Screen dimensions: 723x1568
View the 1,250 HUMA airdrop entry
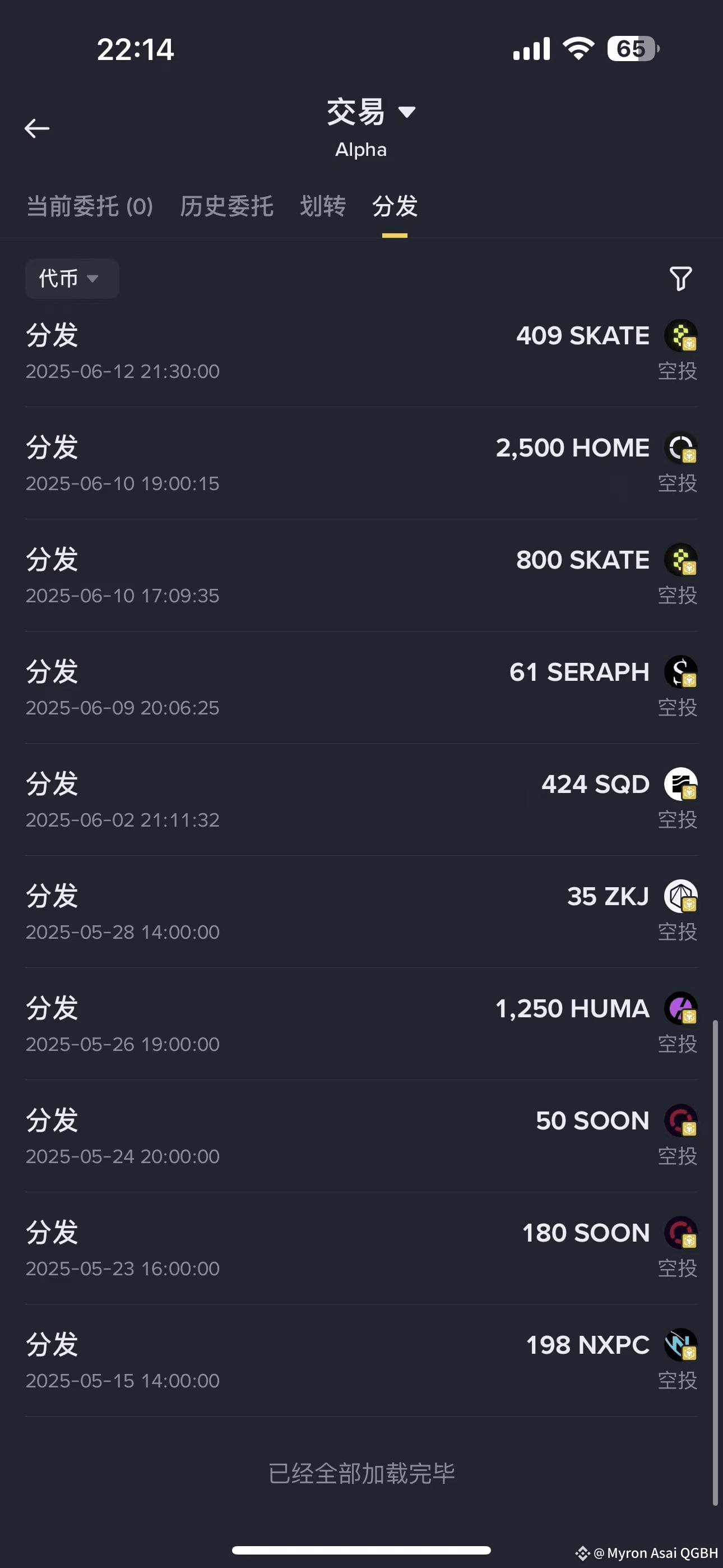(361, 1024)
